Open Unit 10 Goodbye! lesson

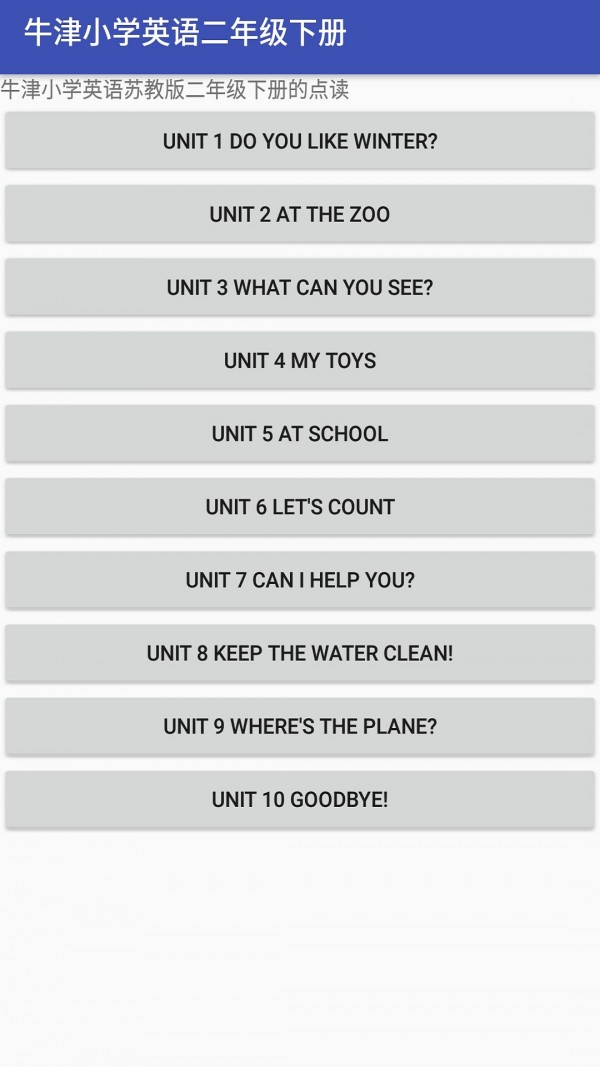click(300, 799)
